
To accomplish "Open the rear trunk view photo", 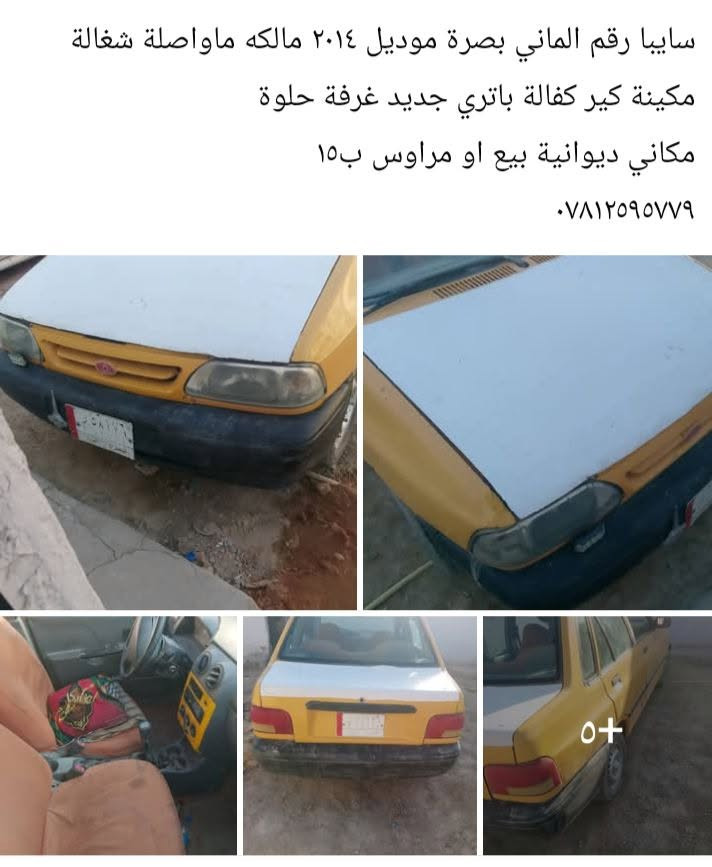I will [x=360, y=735].
